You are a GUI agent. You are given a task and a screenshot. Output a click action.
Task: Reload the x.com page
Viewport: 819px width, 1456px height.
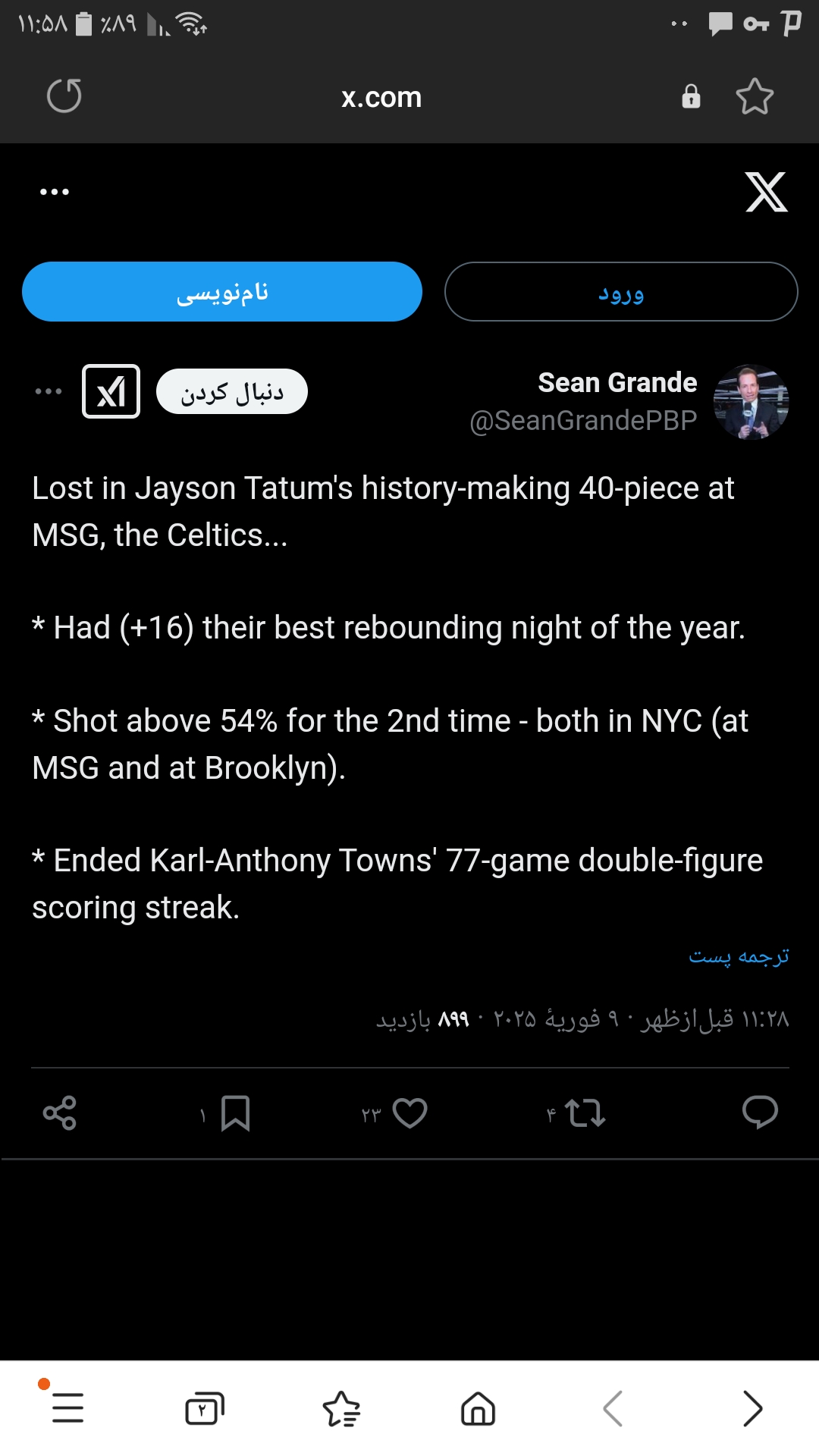[64, 96]
